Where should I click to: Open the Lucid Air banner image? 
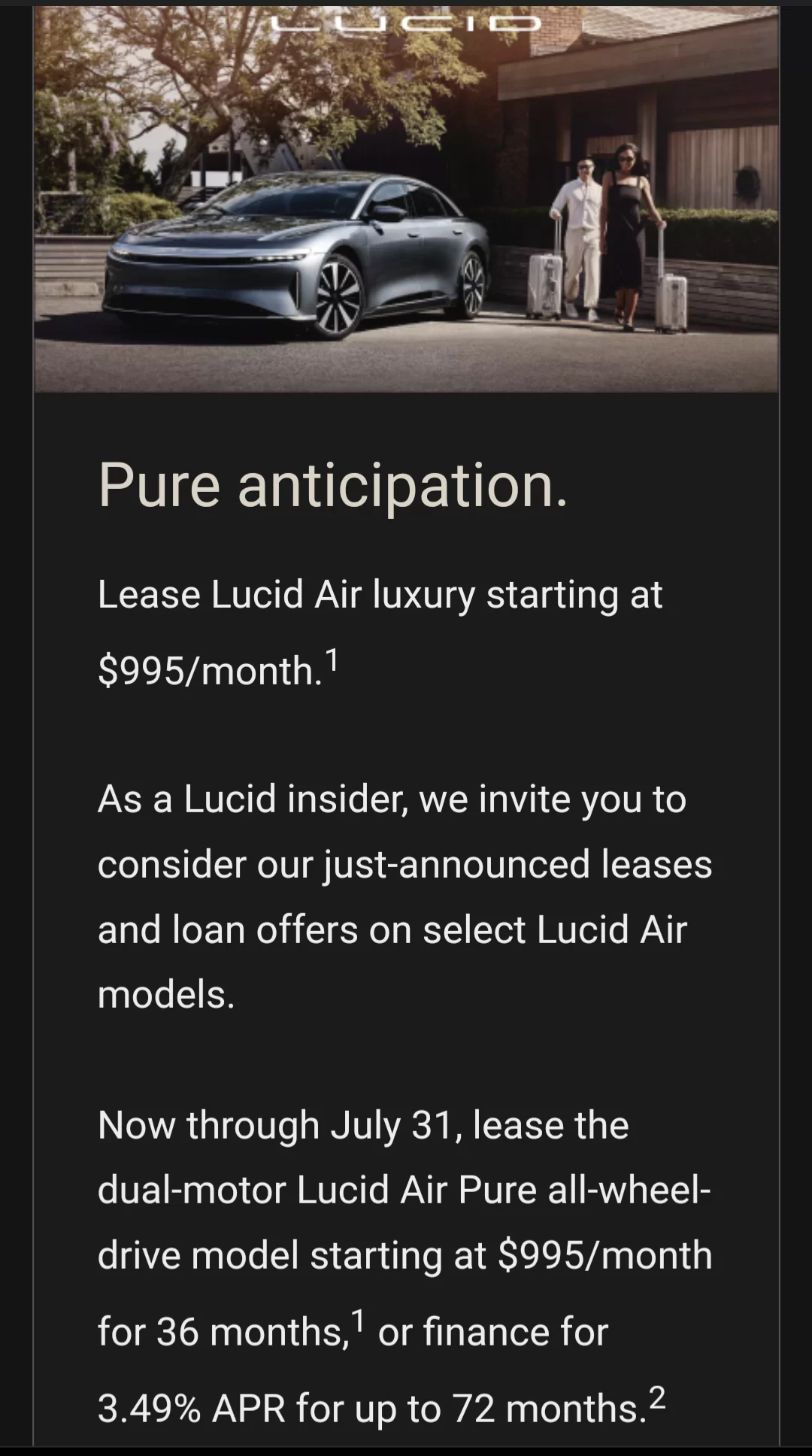pos(406,199)
